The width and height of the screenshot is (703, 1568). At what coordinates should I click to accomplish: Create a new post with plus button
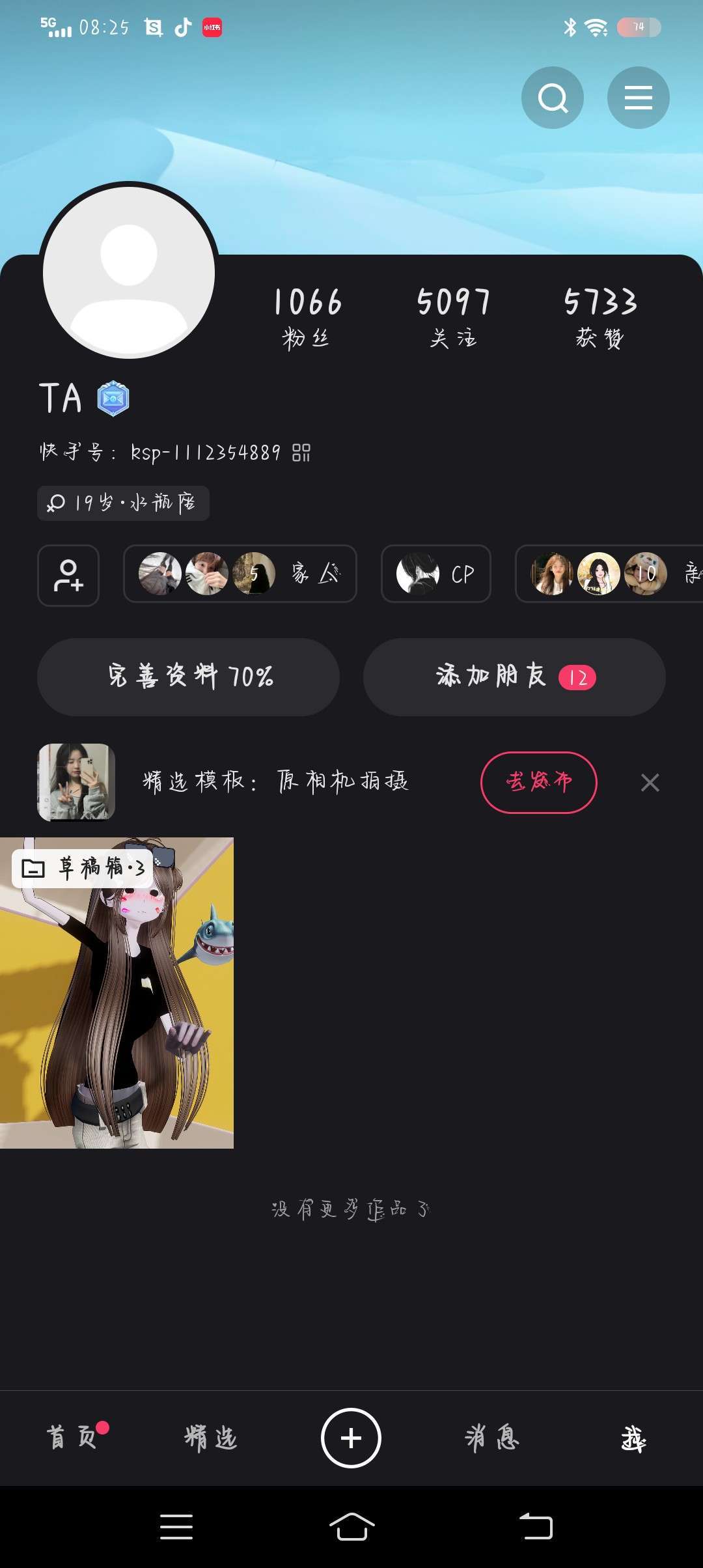(x=351, y=1438)
